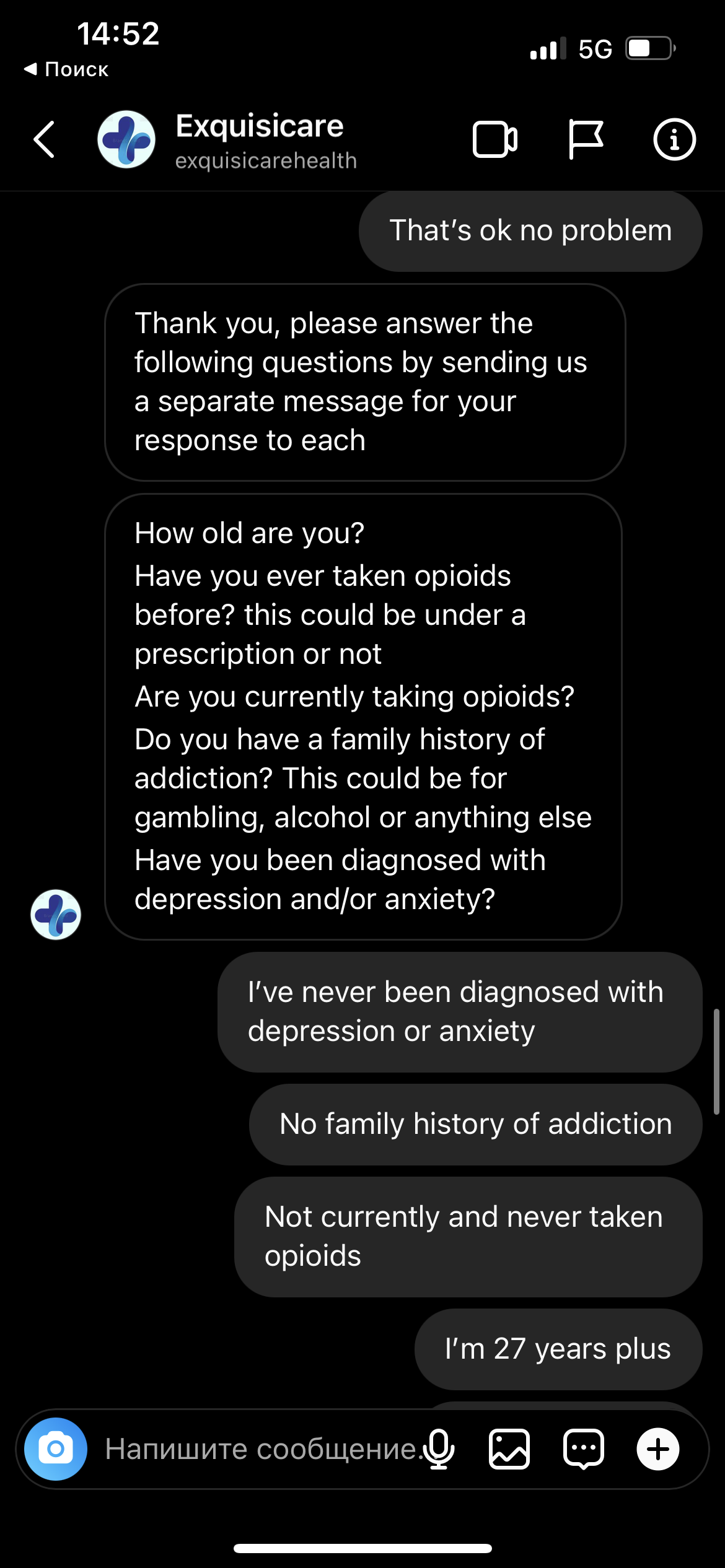Image resolution: width=725 pixels, height=1568 pixels.
Task: Start a video call with Exquisicare
Action: [x=495, y=139]
